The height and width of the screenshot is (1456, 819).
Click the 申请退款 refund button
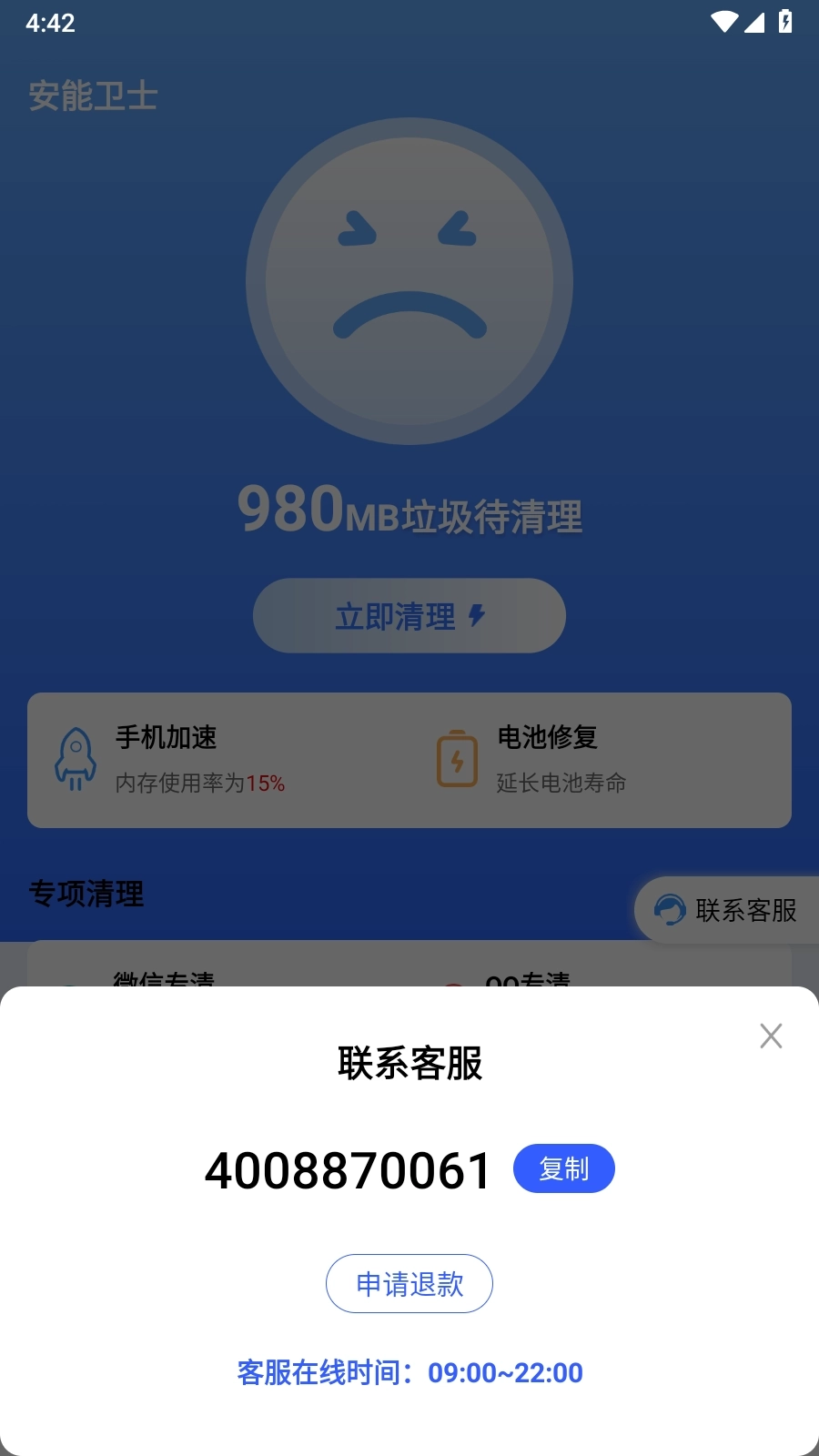[409, 1283]
